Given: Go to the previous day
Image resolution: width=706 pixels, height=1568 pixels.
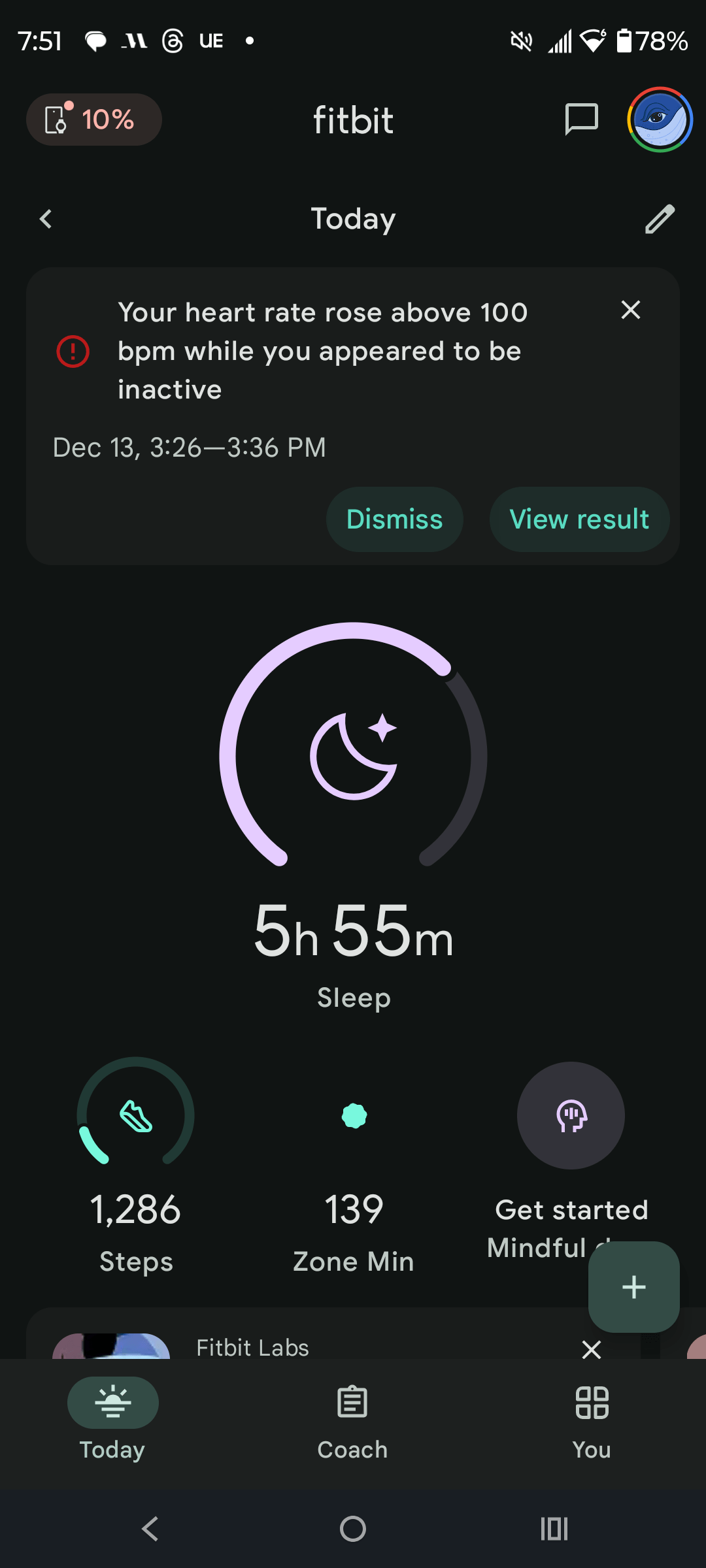Looking at the screenshot, I should pos(46,219).
